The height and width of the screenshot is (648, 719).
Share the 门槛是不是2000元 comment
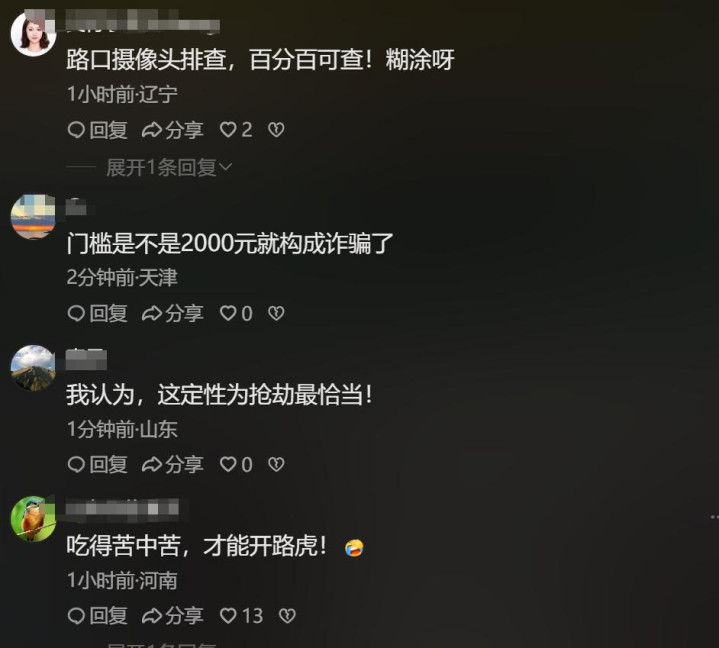172,314
